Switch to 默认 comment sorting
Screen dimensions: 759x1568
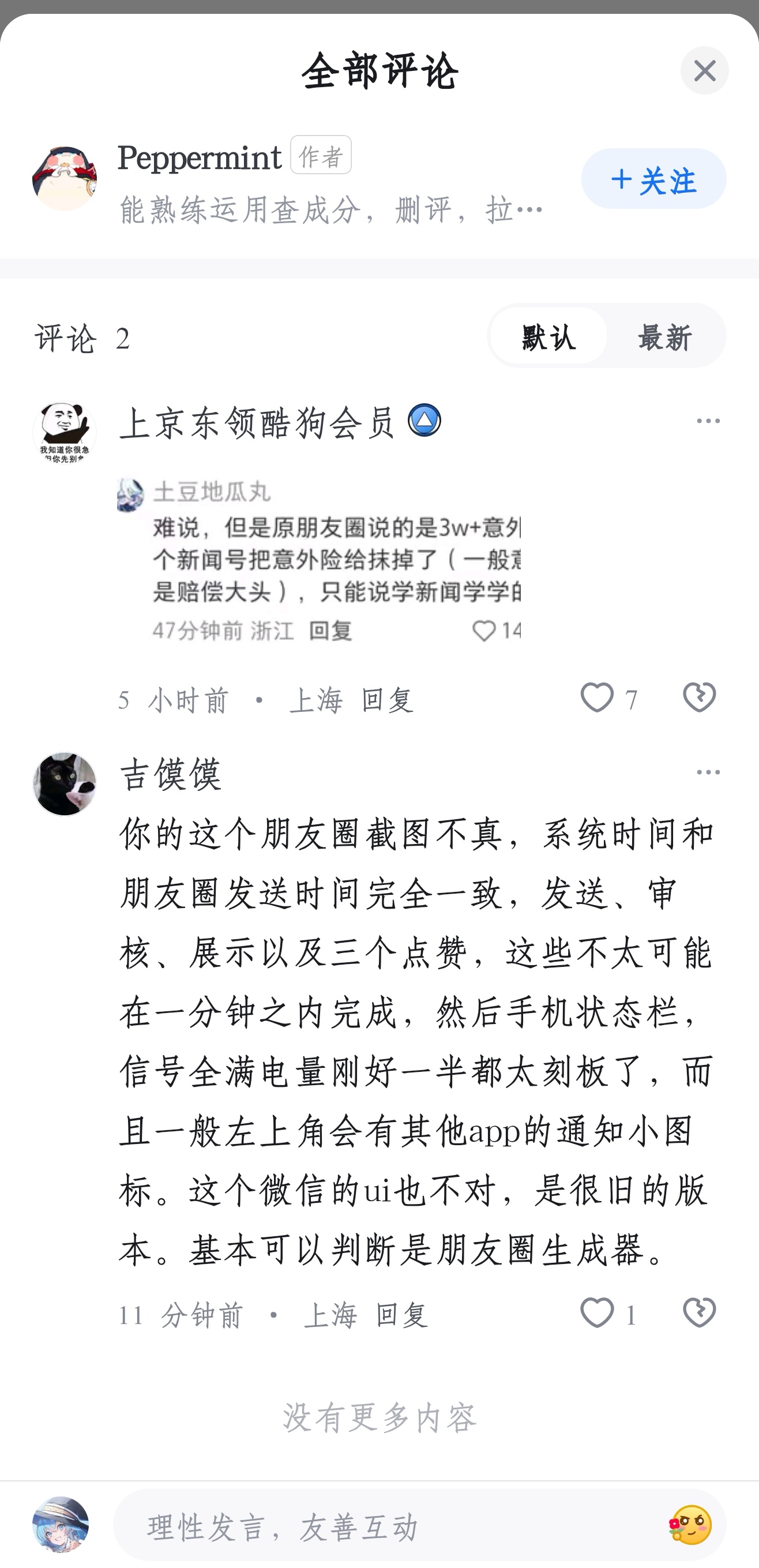pyautogui.click(x=548, y=336)
